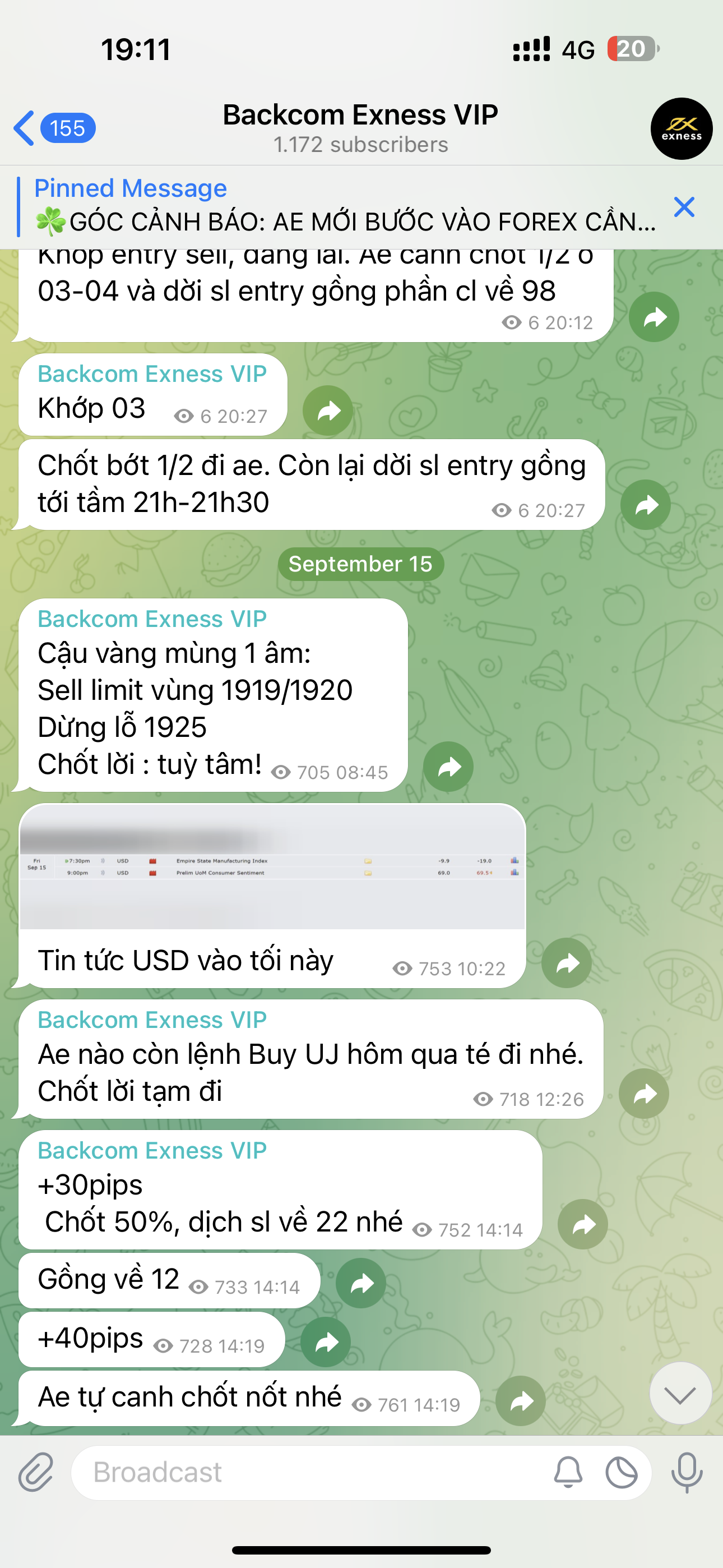This screenshot has height=1568, width=723.
Task: Forward the 'Cậu vàng mùng 1 âm' message
Action: (448, 767)
